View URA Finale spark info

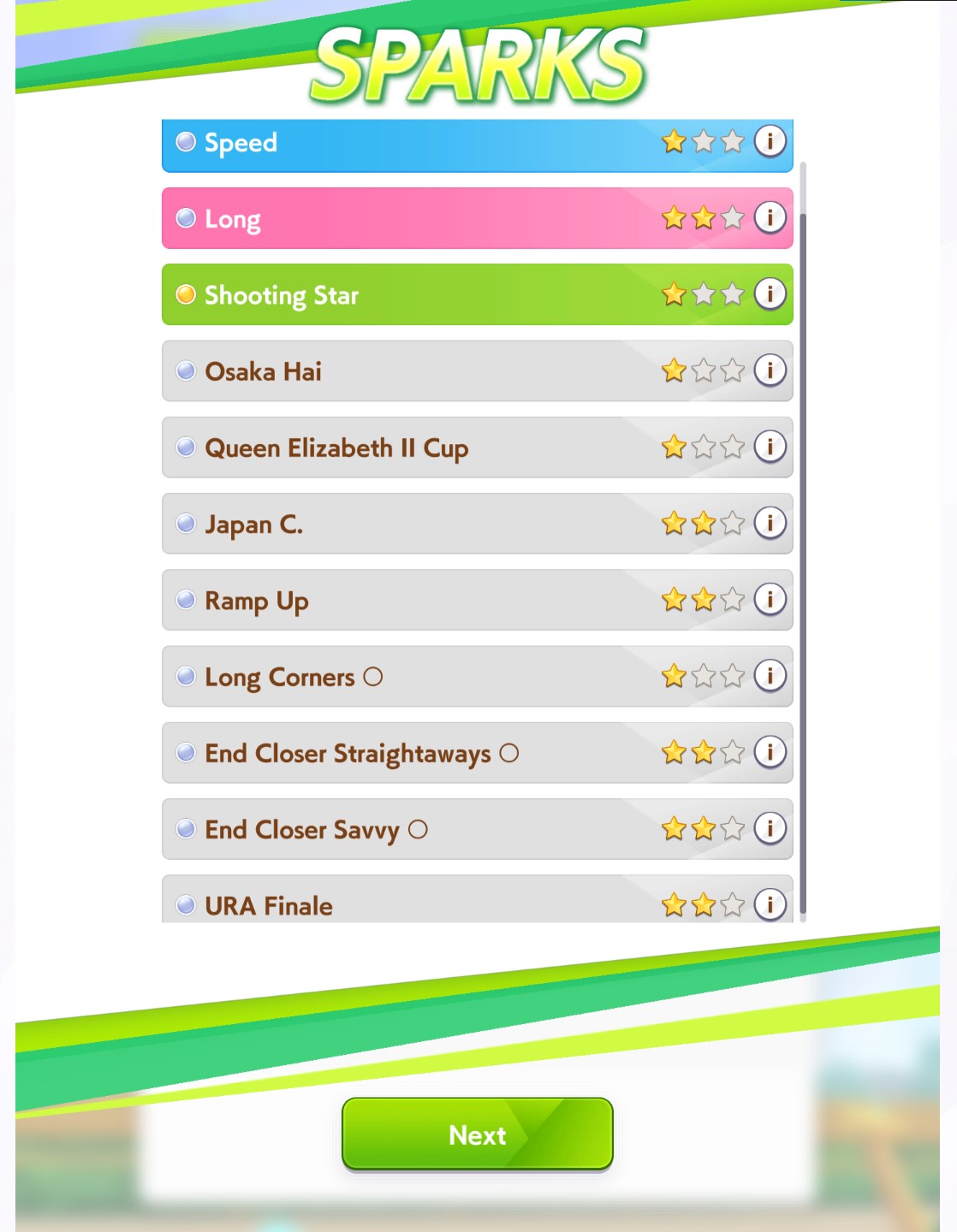pos(770,903)
